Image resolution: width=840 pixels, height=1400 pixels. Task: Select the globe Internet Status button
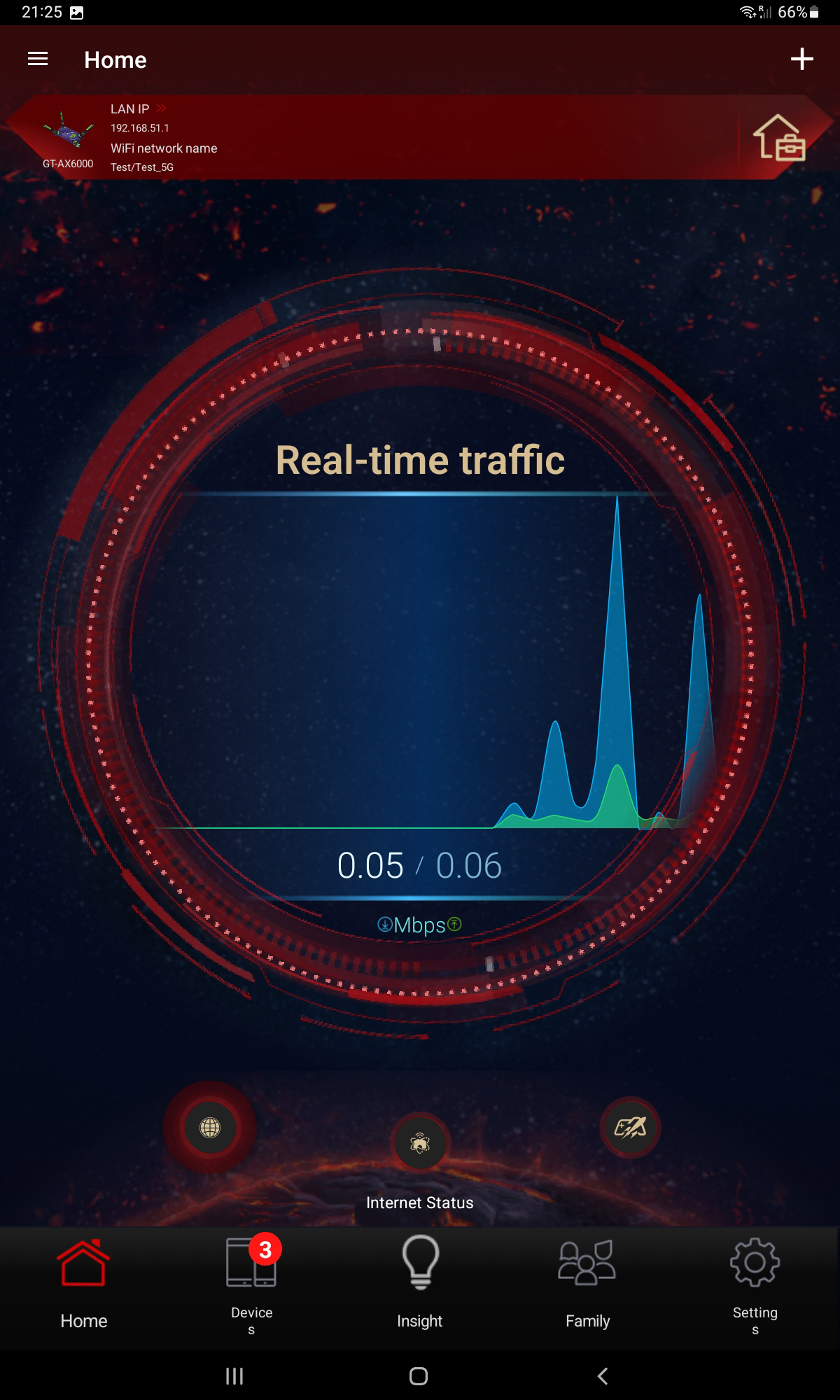(210, 1128)
